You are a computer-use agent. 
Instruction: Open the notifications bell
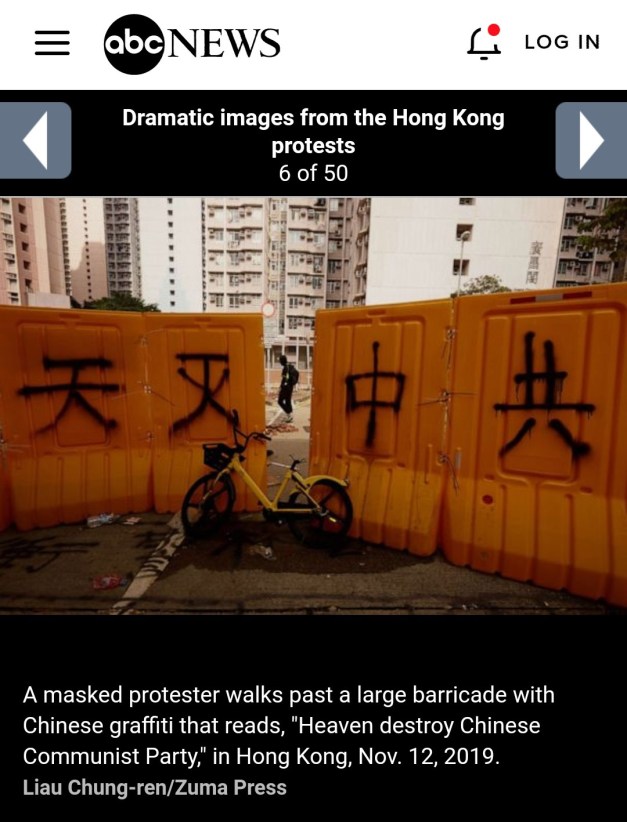click(x=483, y=43)
